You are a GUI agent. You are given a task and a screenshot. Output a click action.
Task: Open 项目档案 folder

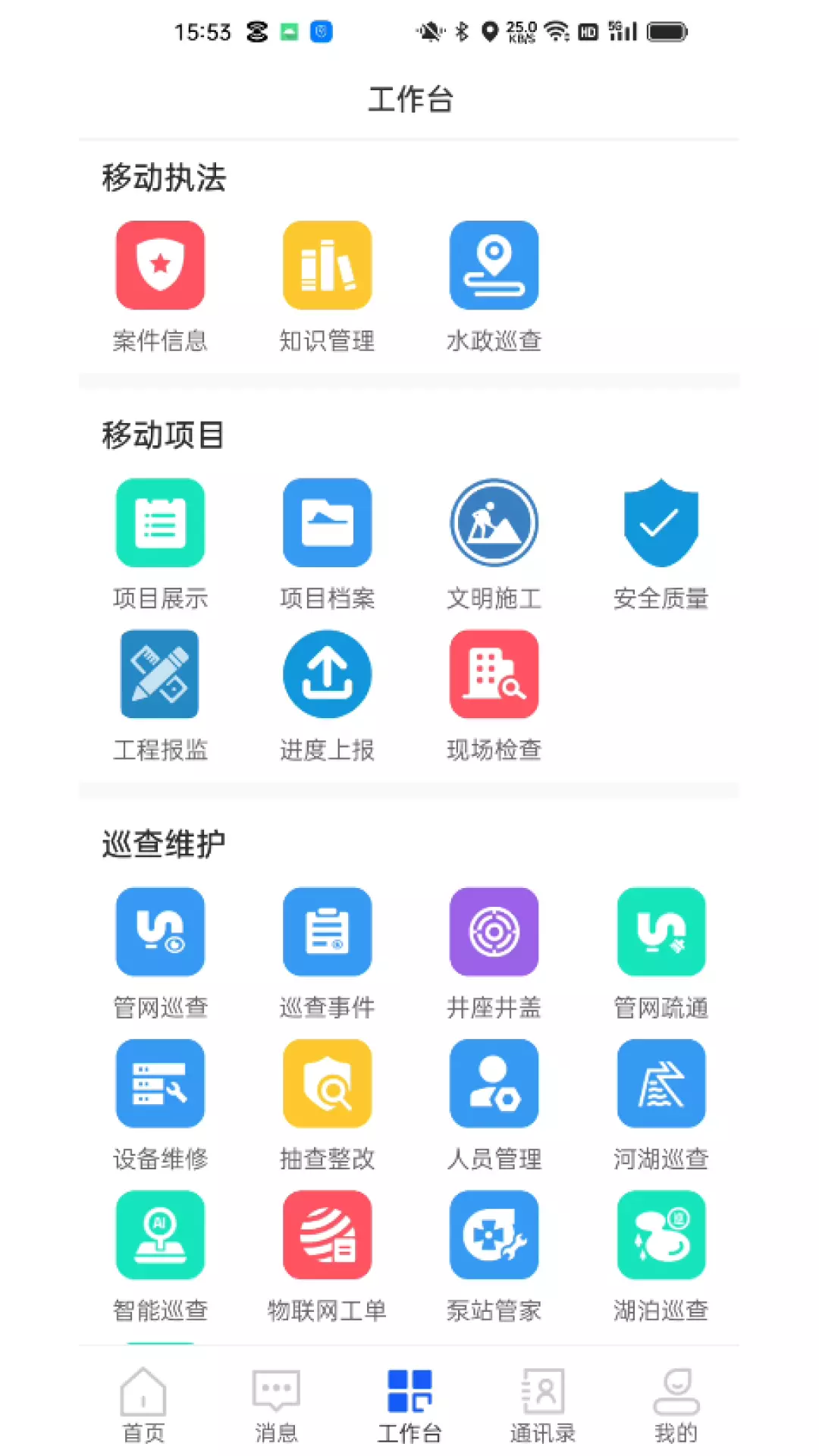point(327,522)
